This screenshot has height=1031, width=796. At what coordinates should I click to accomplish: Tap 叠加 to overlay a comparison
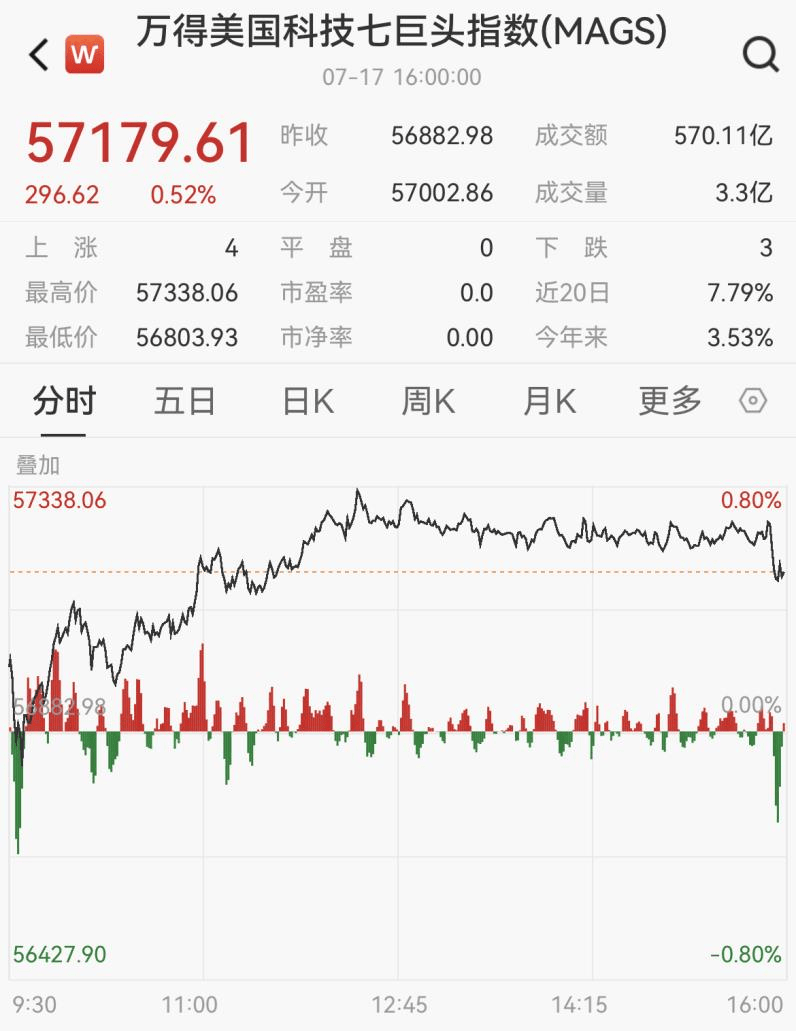38,465
